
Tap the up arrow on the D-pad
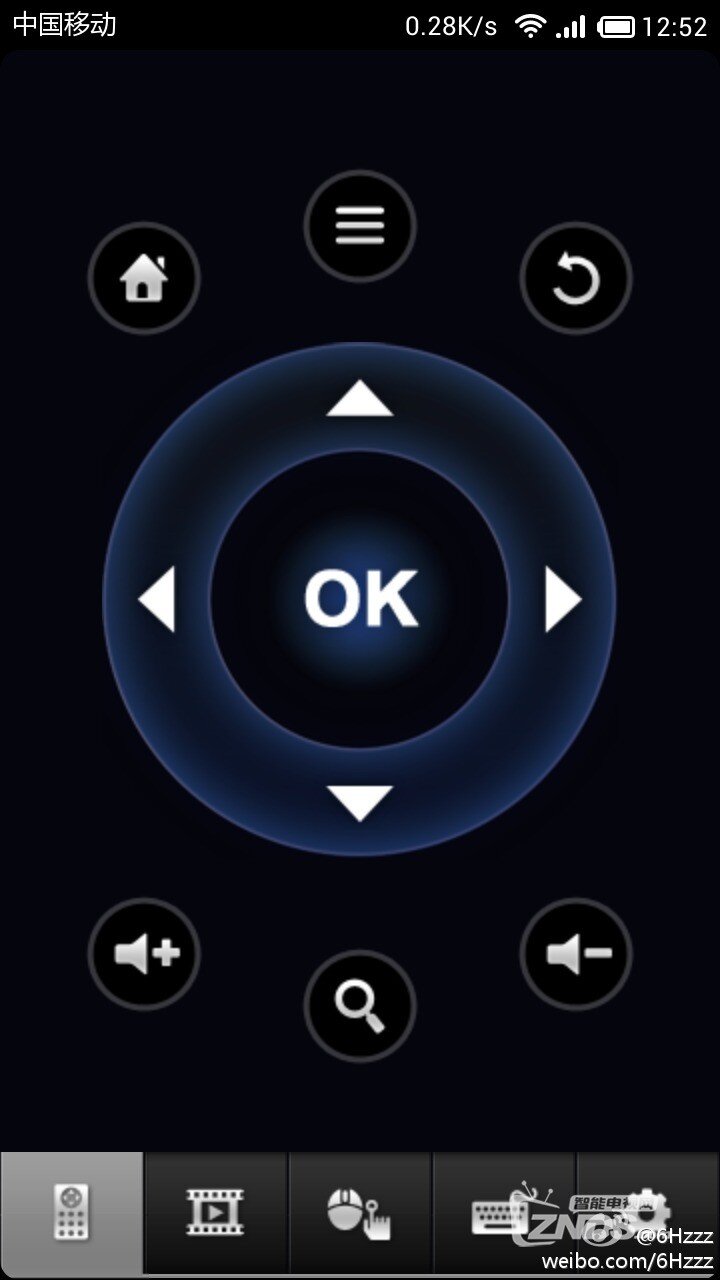pyautogui.click(x=360, y=398)
